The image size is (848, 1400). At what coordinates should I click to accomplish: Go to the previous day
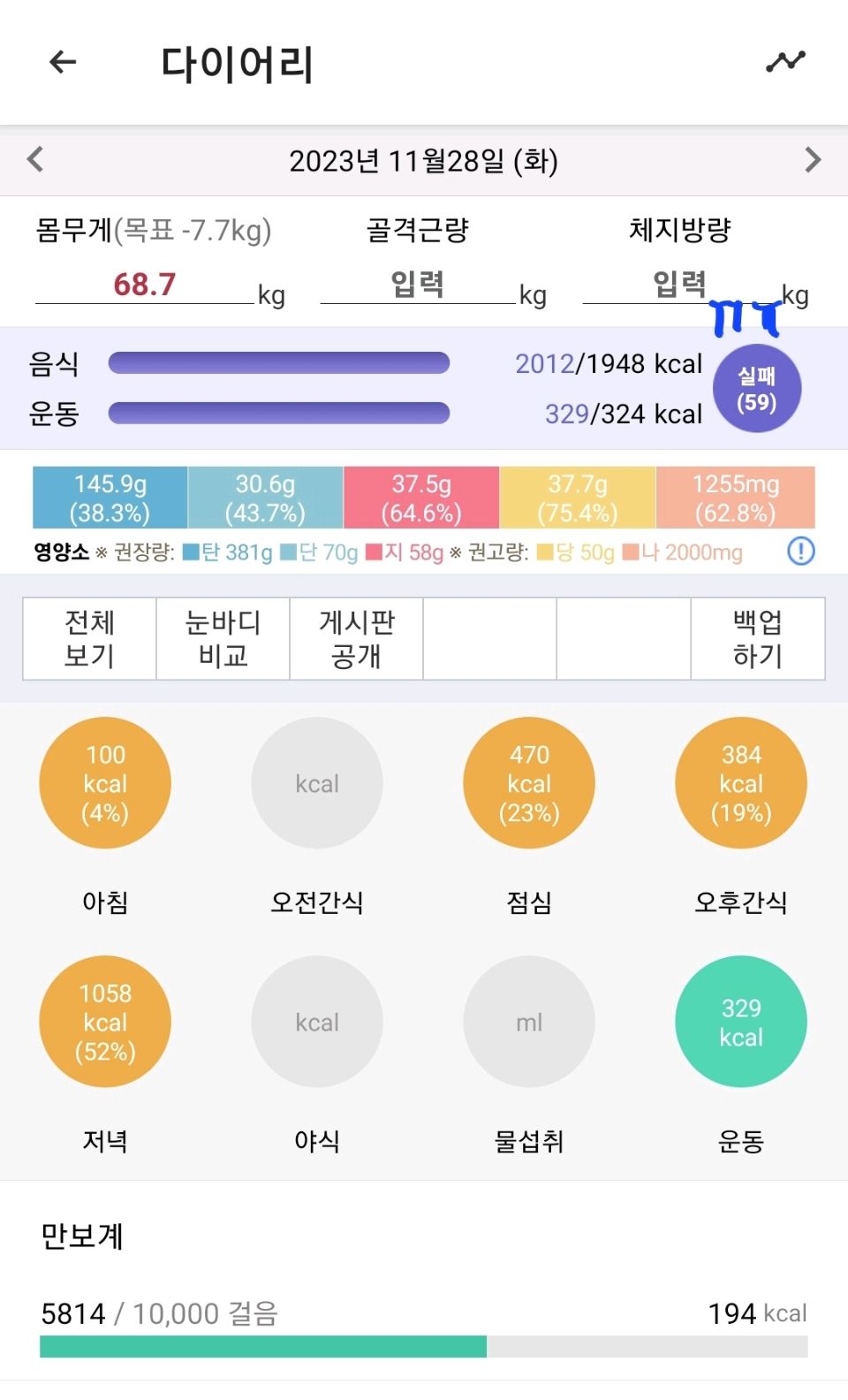35,160
